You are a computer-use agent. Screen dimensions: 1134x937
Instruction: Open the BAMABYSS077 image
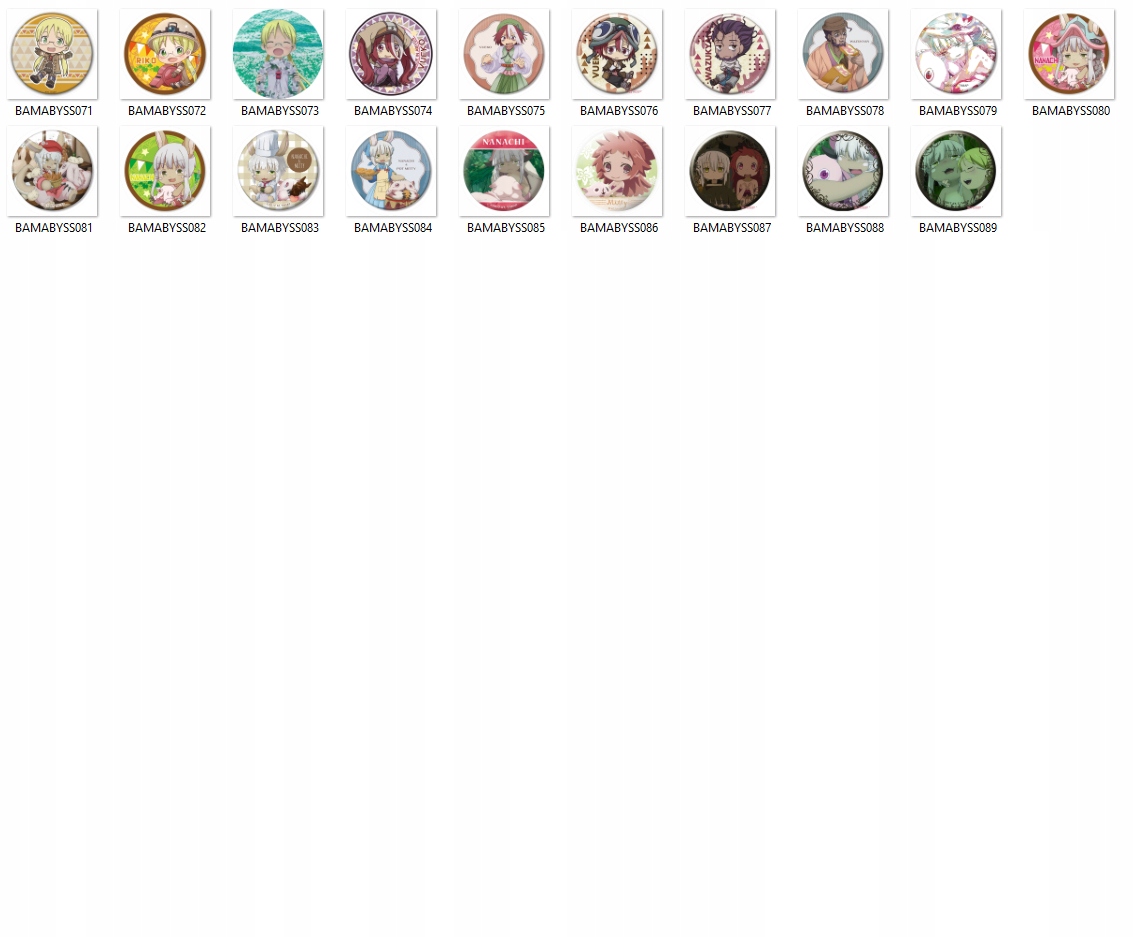(730, 54)
